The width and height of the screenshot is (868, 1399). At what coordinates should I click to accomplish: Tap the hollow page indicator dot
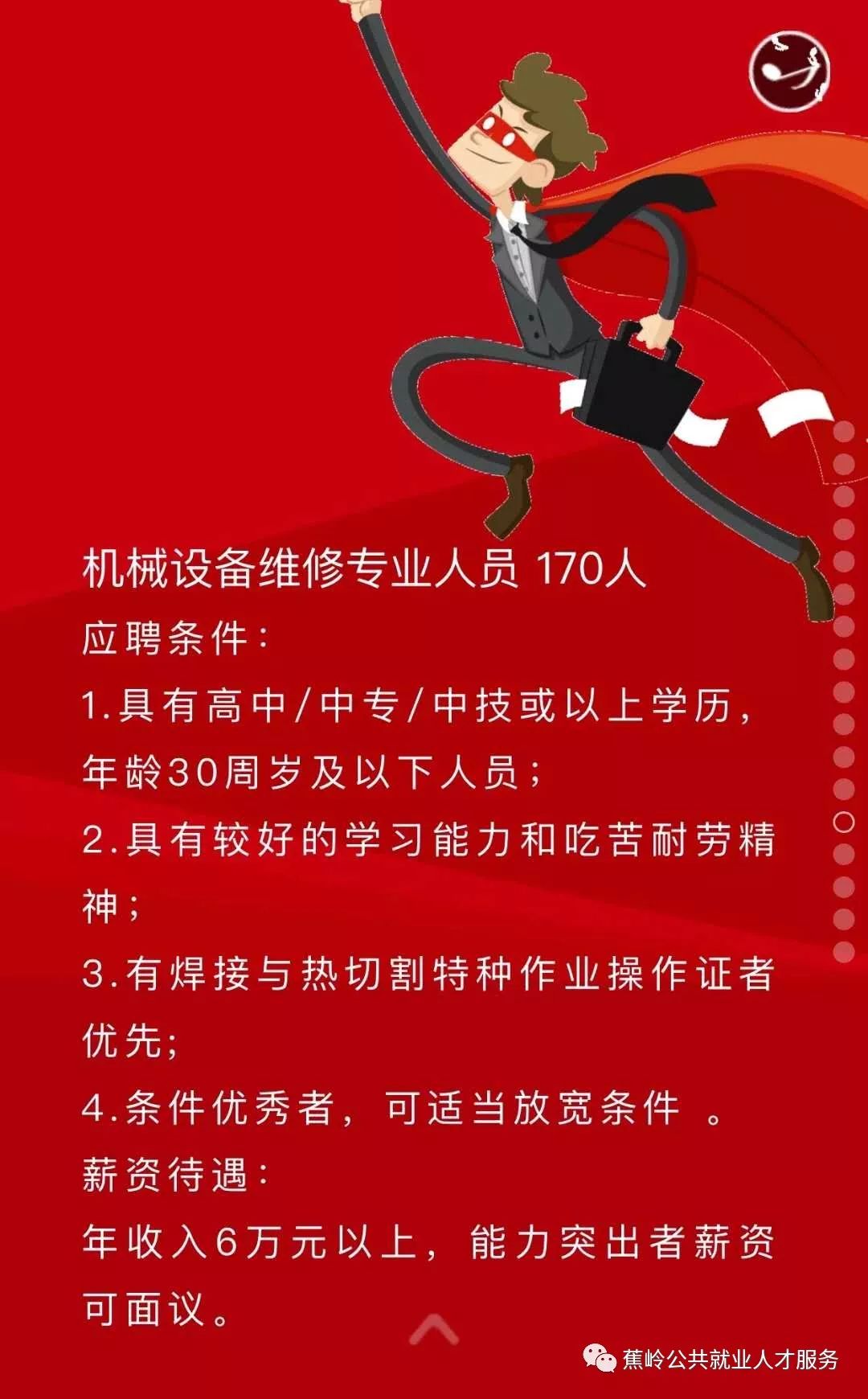844,822
